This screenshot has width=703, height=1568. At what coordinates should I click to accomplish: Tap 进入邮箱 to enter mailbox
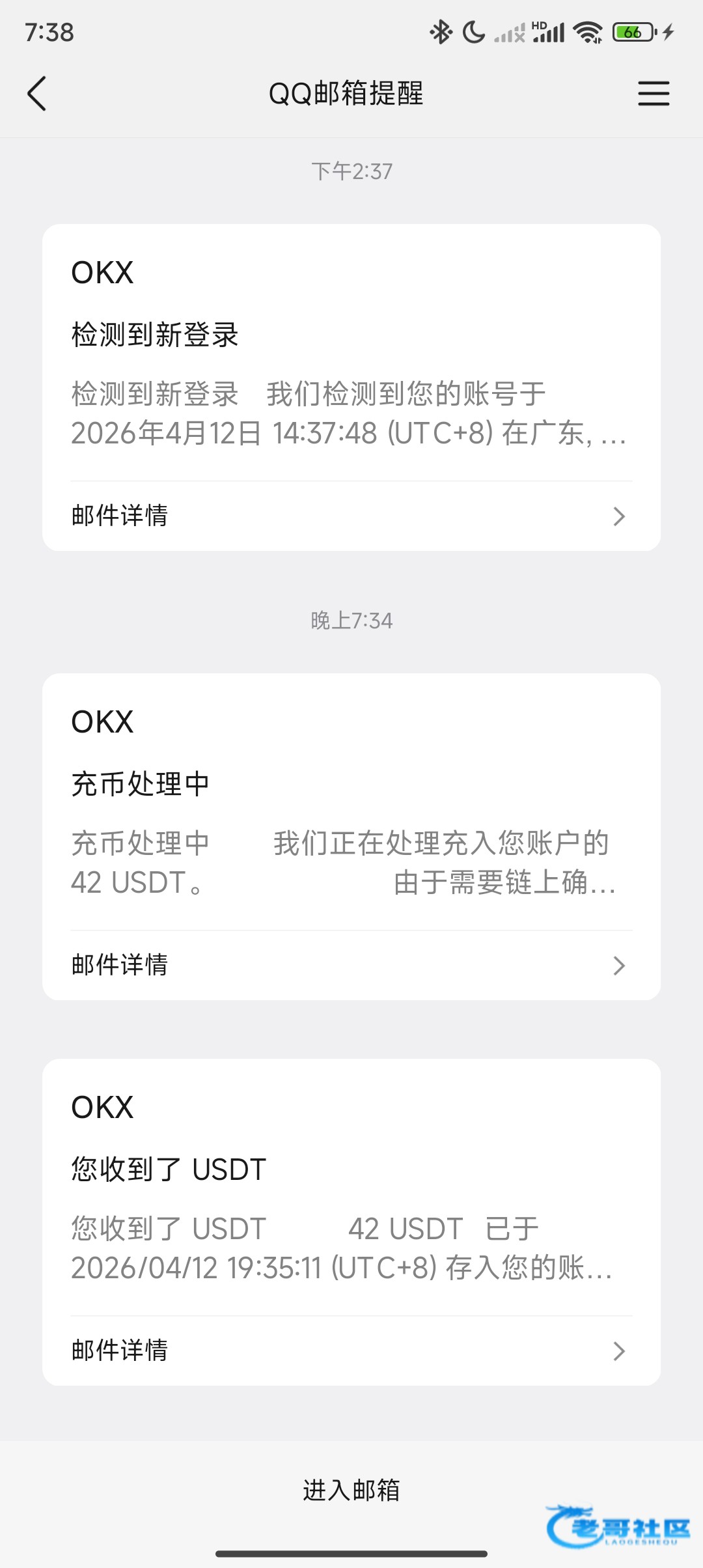coord(351,1490)
